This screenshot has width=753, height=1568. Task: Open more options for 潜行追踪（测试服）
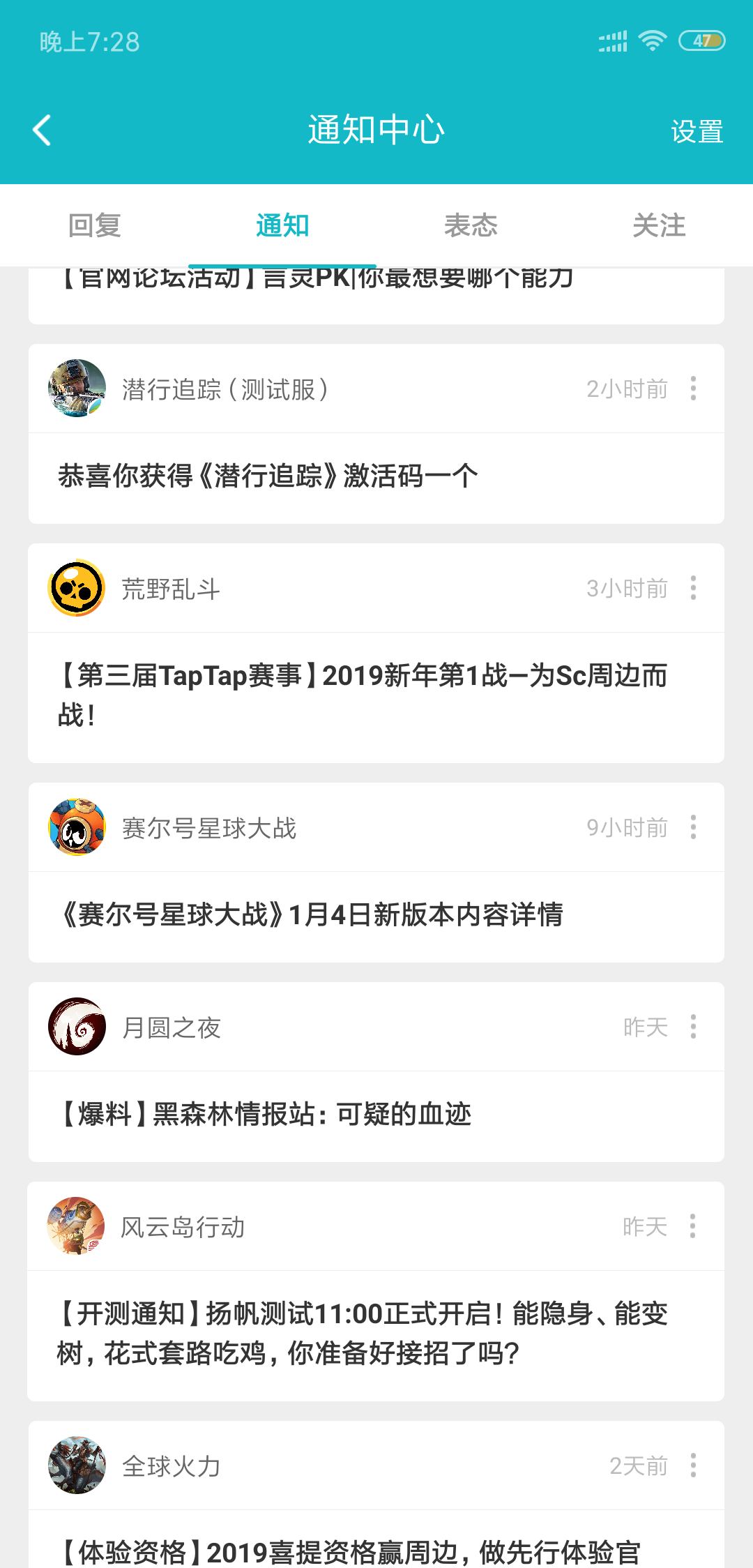pos(693,389)
